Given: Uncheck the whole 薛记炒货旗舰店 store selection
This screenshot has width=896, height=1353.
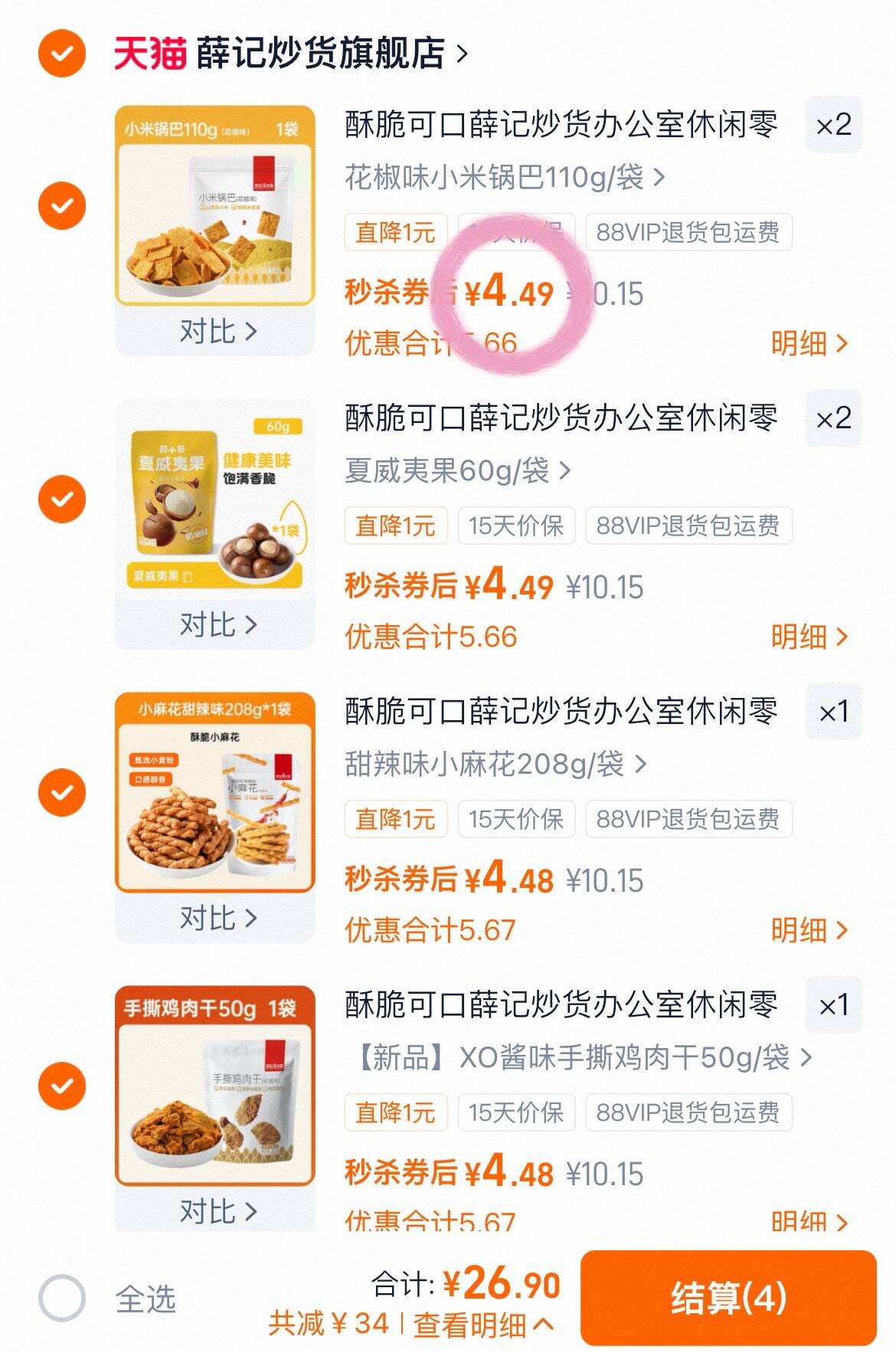Looking at the screenshot, I should tap(62, 54).
